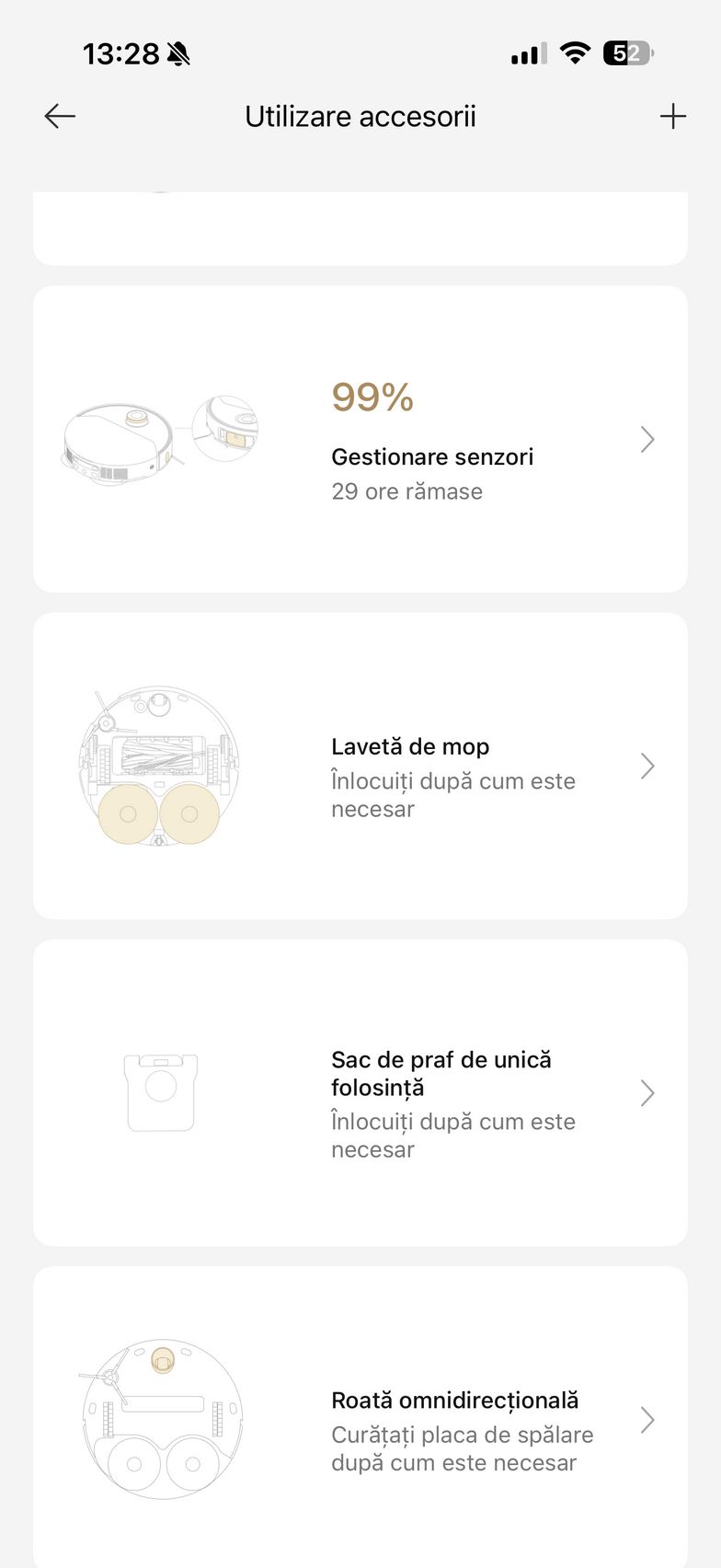721x1568 pixels.
Task: Select the Roată omnidirecțională card
Action: (360, 1419)
